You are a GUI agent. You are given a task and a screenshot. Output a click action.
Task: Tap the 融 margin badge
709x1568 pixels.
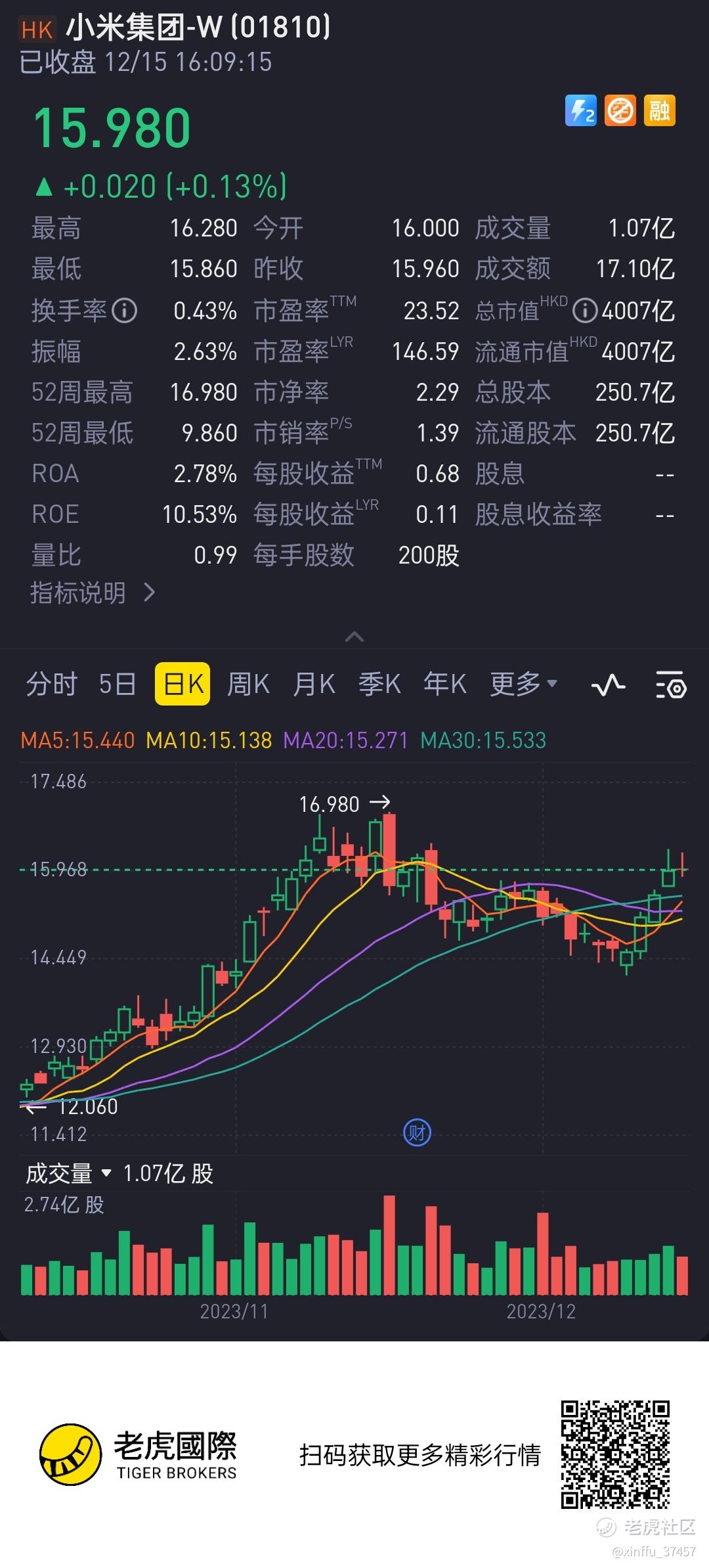(x=659, y=110)
